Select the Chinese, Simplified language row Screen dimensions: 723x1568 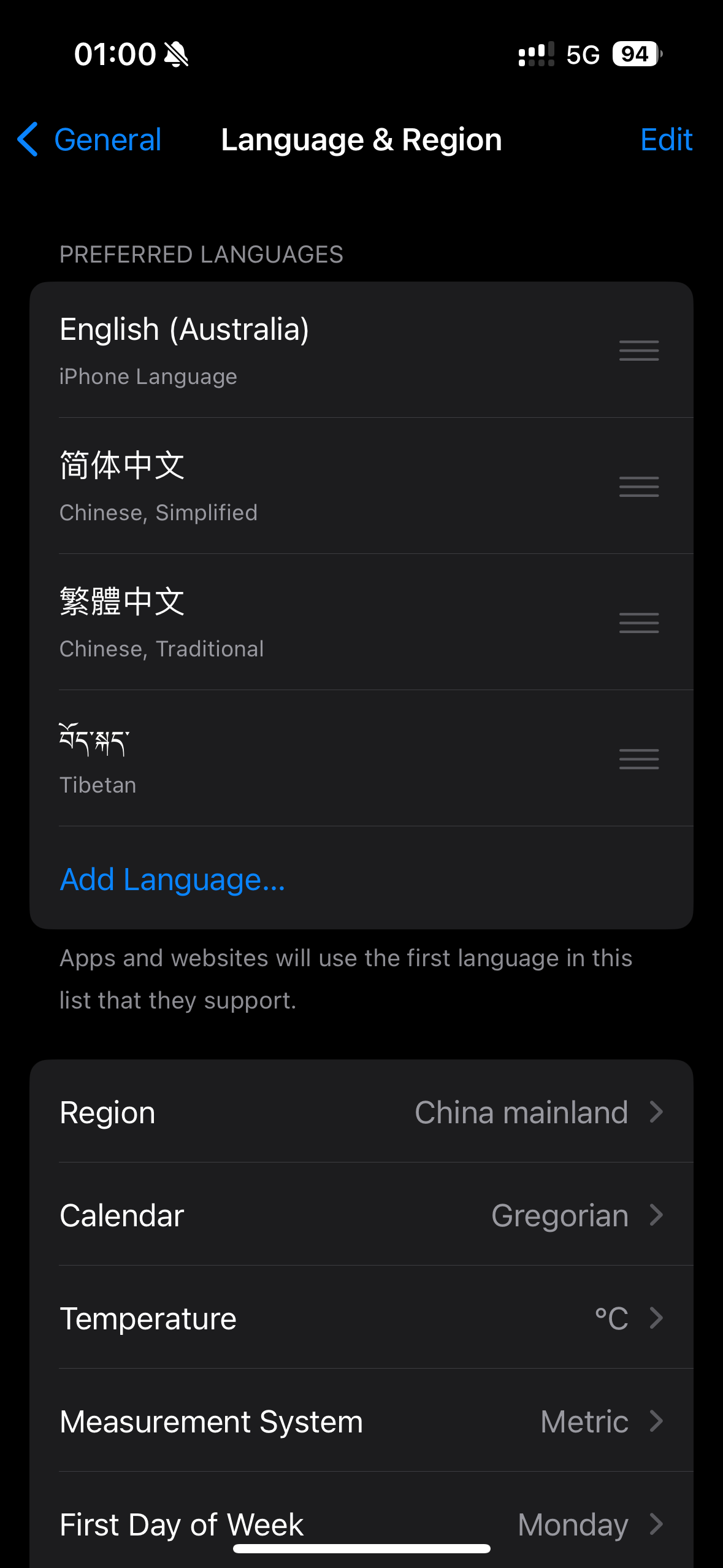pos(307,486)
